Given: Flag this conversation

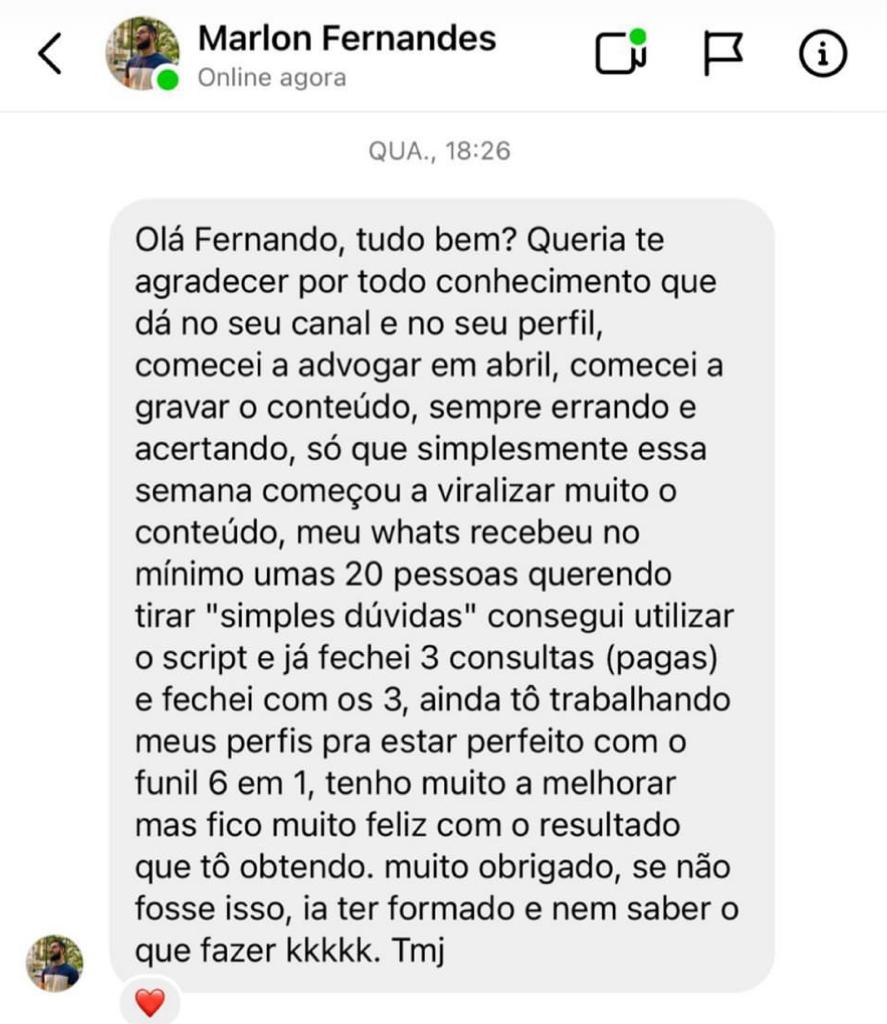Looking at the screenshot, I should click(x=722, y=54).
